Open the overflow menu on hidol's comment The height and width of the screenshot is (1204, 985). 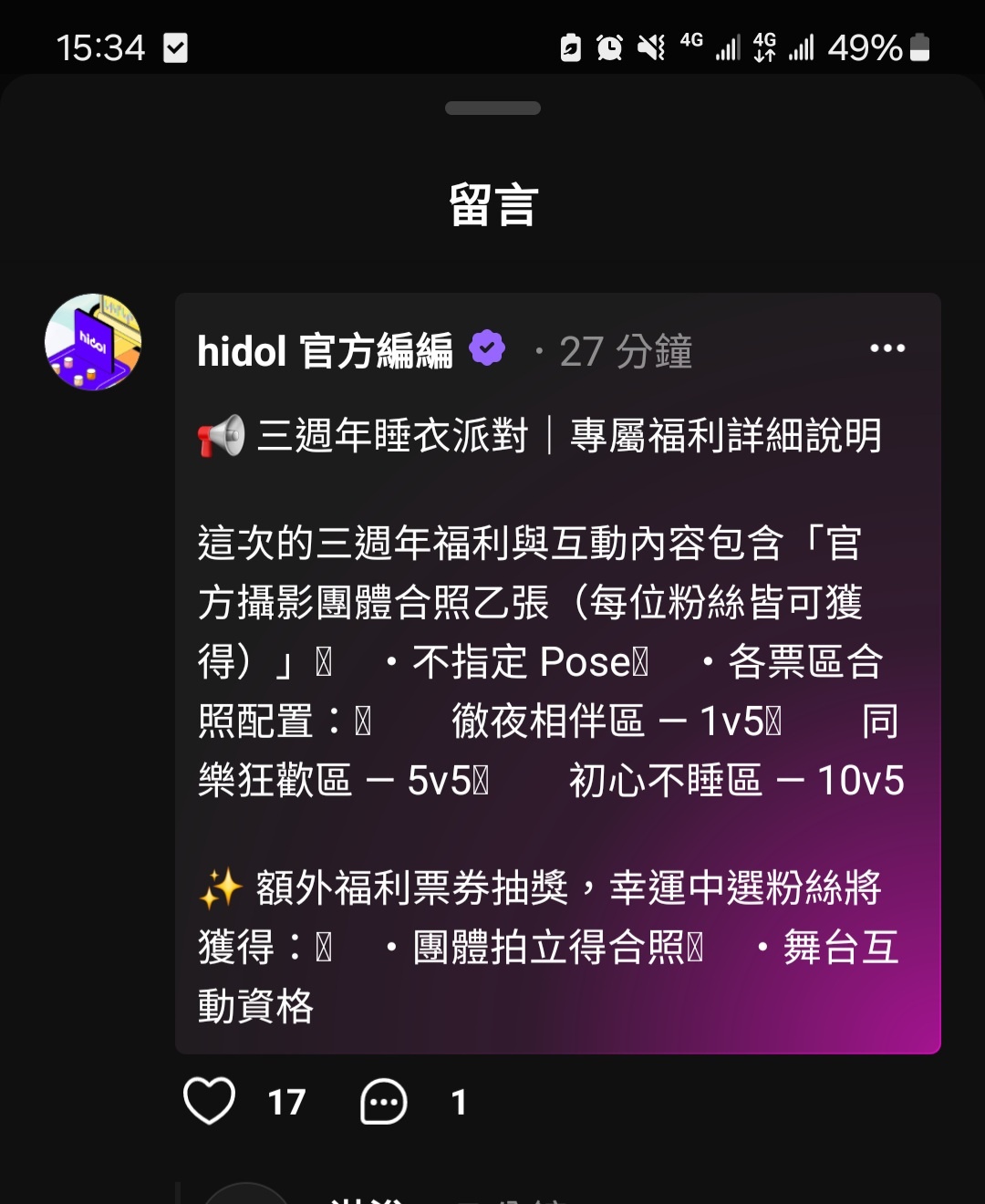886,348
